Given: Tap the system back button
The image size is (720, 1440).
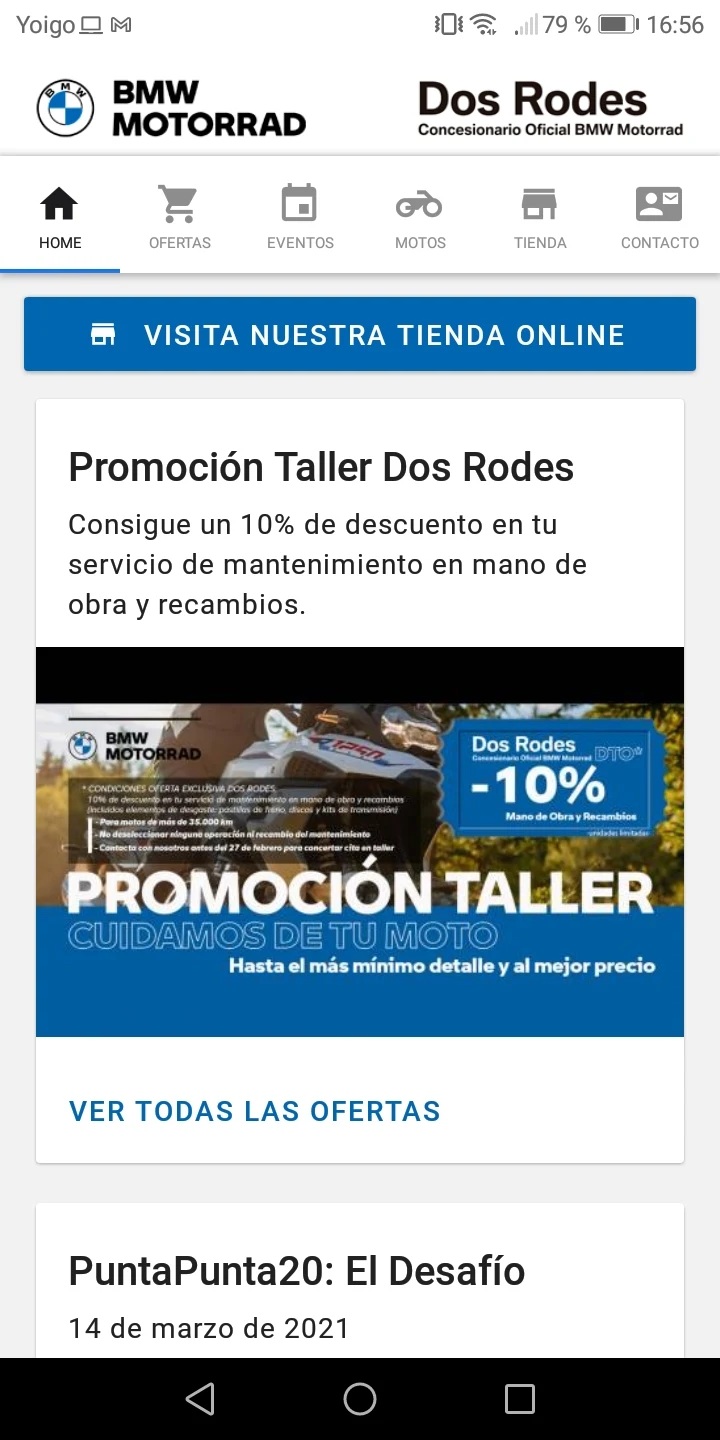Looking at the screenshot, I should [x=200, y=1399].
